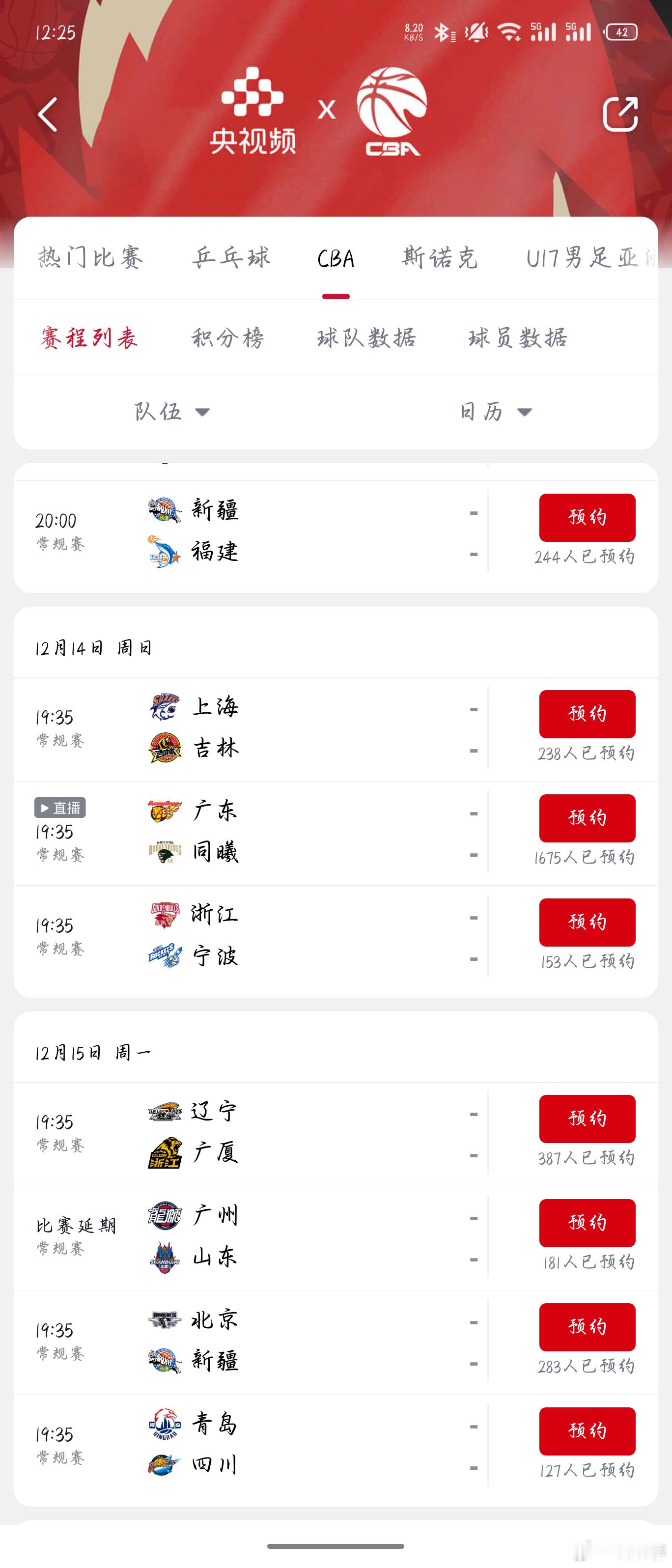Expand the 日历 calendar dropdown
Viewport: 672px width, 1568px height.
[496, 412]
